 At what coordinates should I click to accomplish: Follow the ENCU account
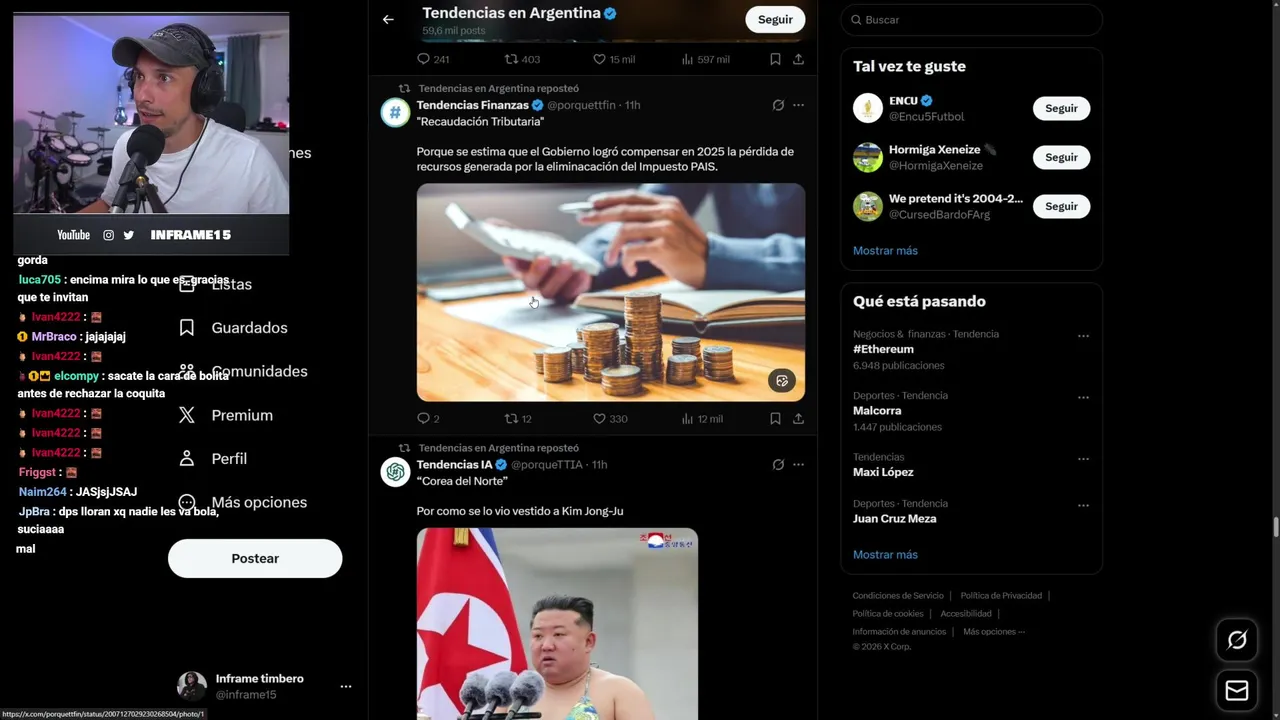pyautogui.click(x=1061, y=108)
